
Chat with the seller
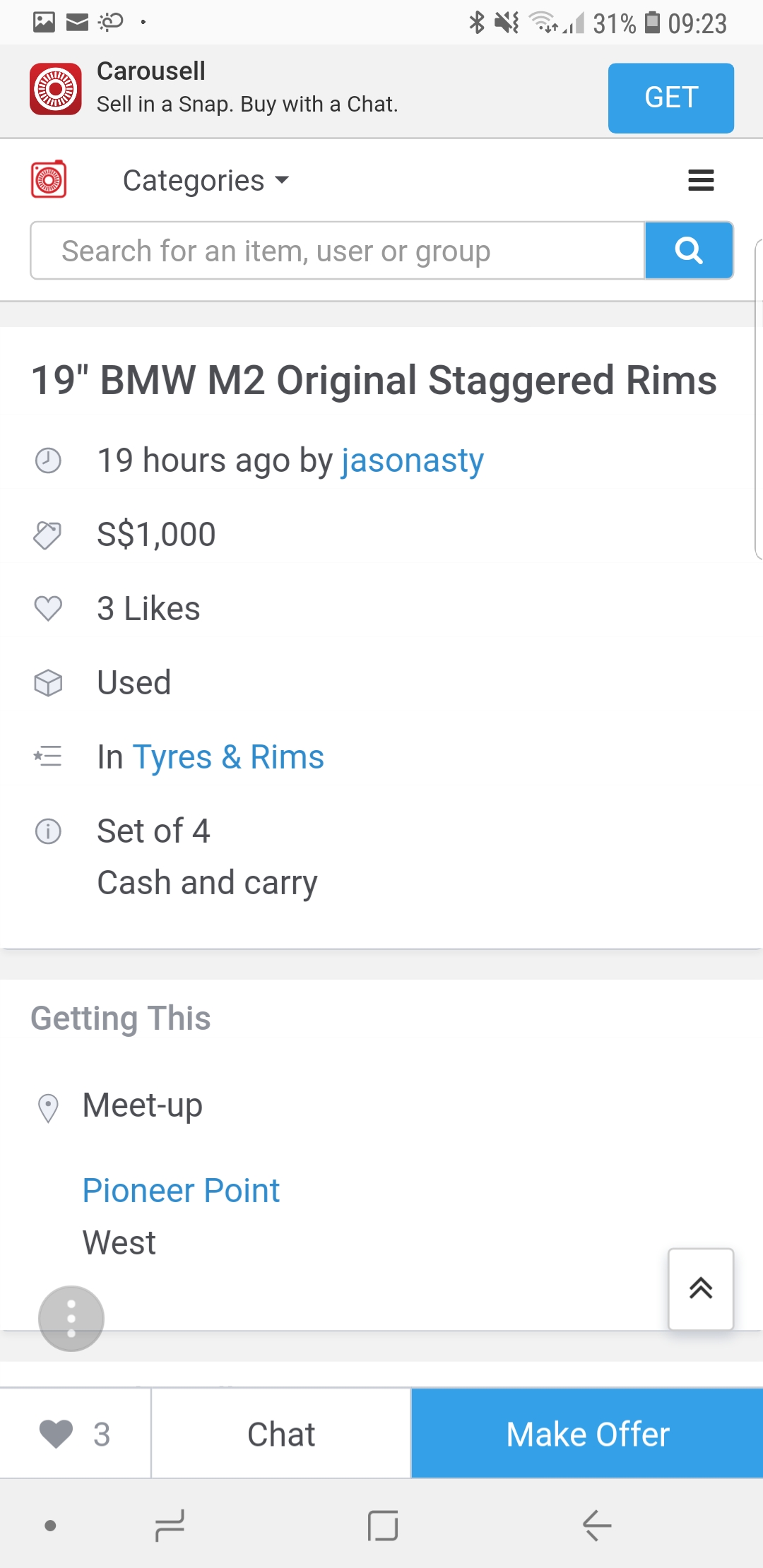click(x=281, y=1434)
